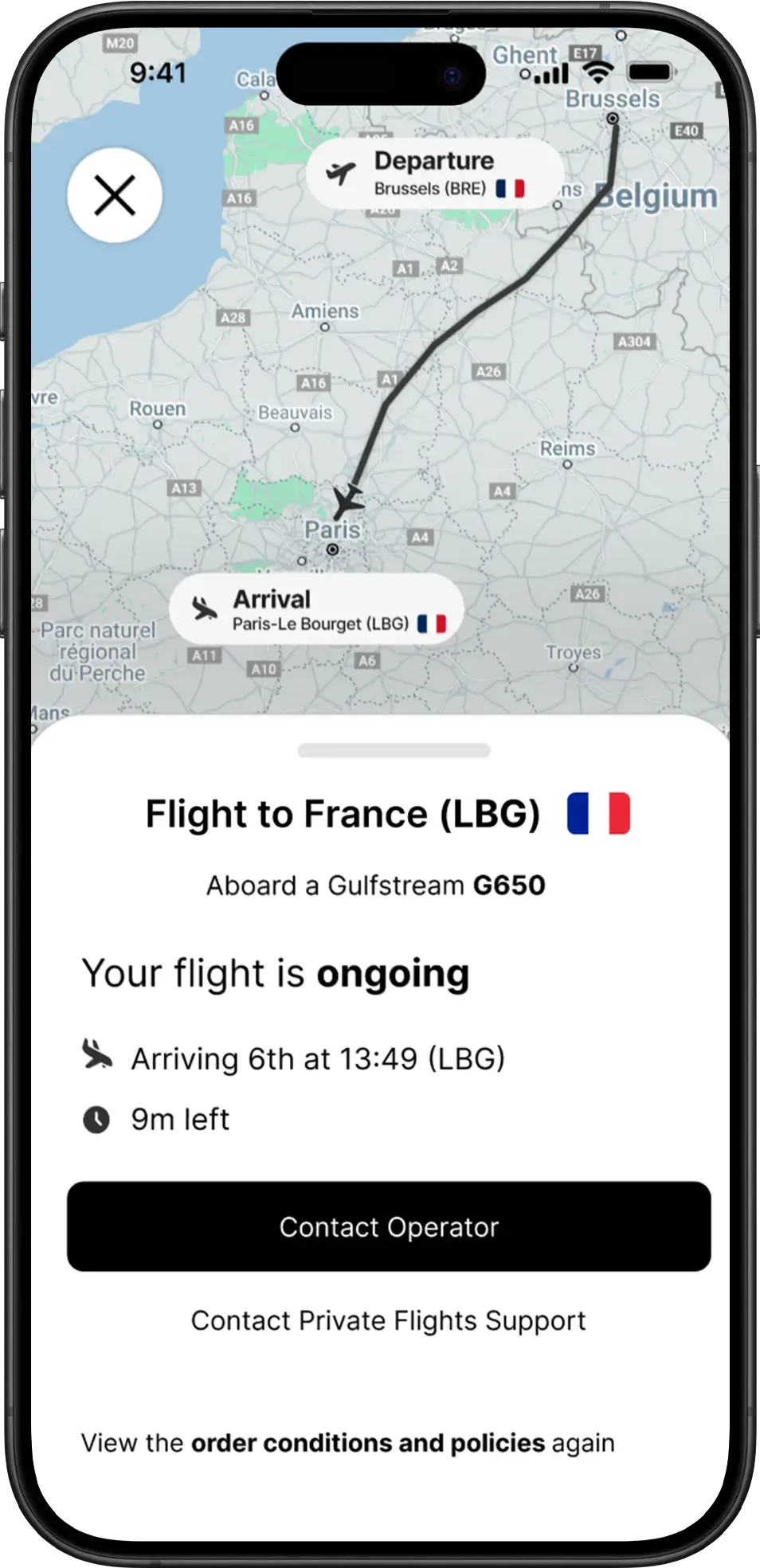Click the arrival plane landing icon
This screenshot has width=760, height=1568.
click(x=206, y=609)
